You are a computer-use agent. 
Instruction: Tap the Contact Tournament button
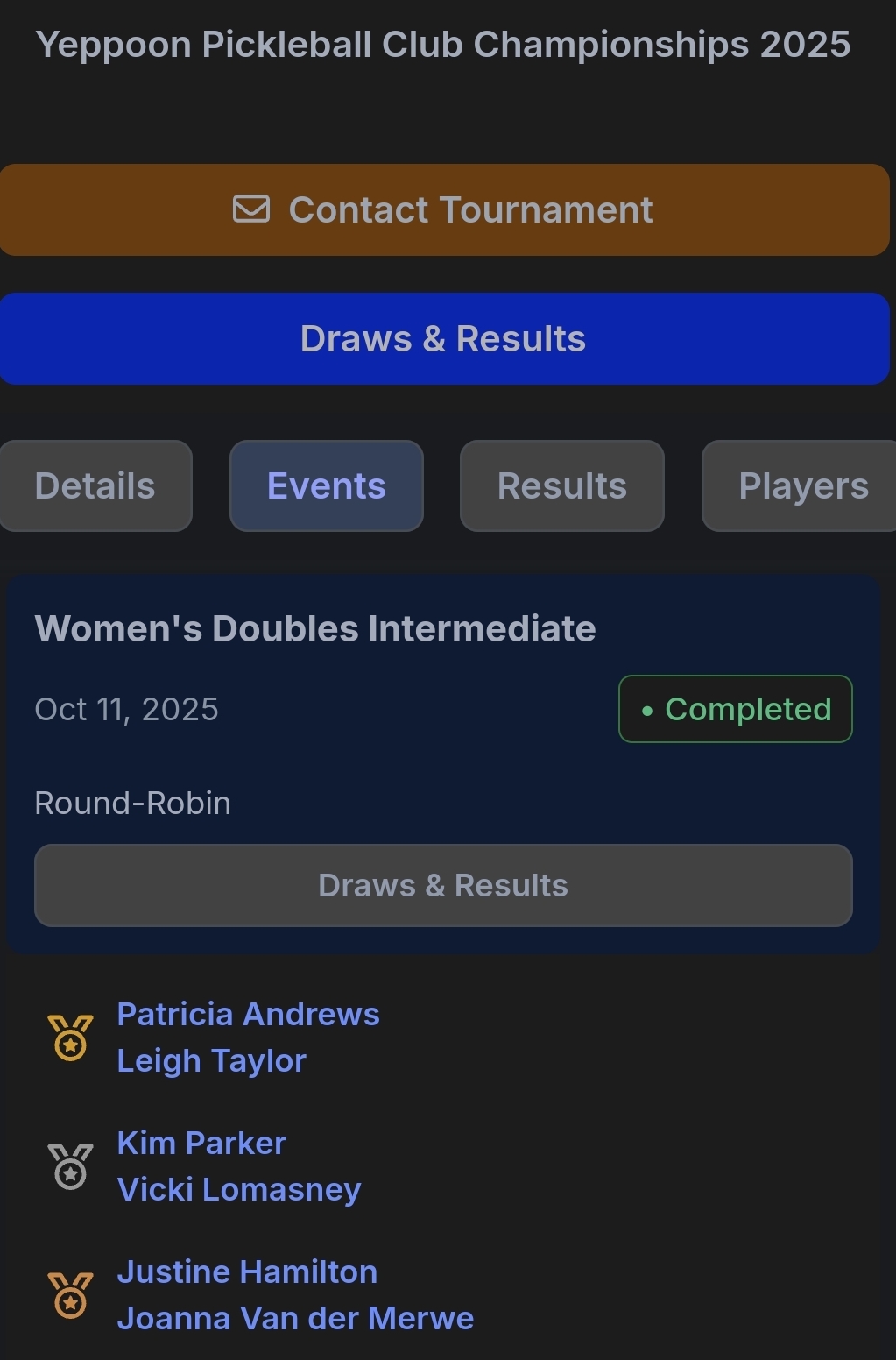pos(443,210)
